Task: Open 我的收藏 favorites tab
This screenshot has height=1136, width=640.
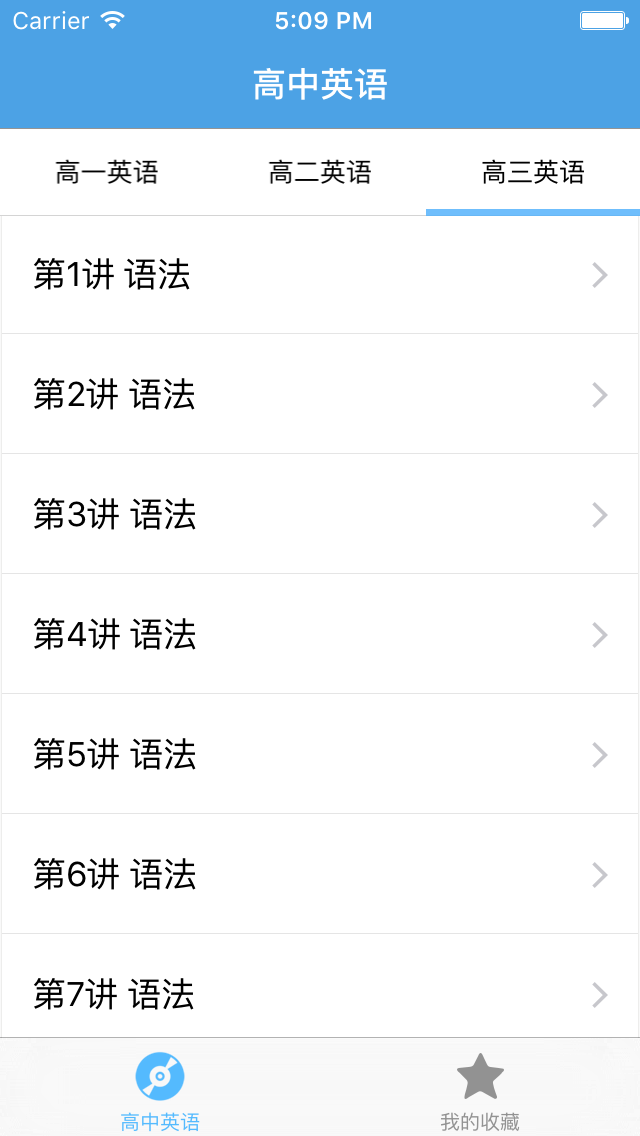Action: pos(480,1089)
